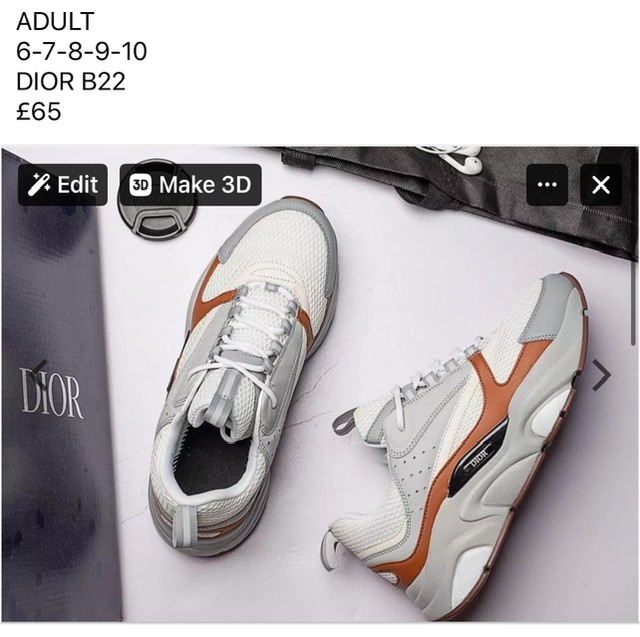Open the three-dot overflow menu

click(547, 185)
